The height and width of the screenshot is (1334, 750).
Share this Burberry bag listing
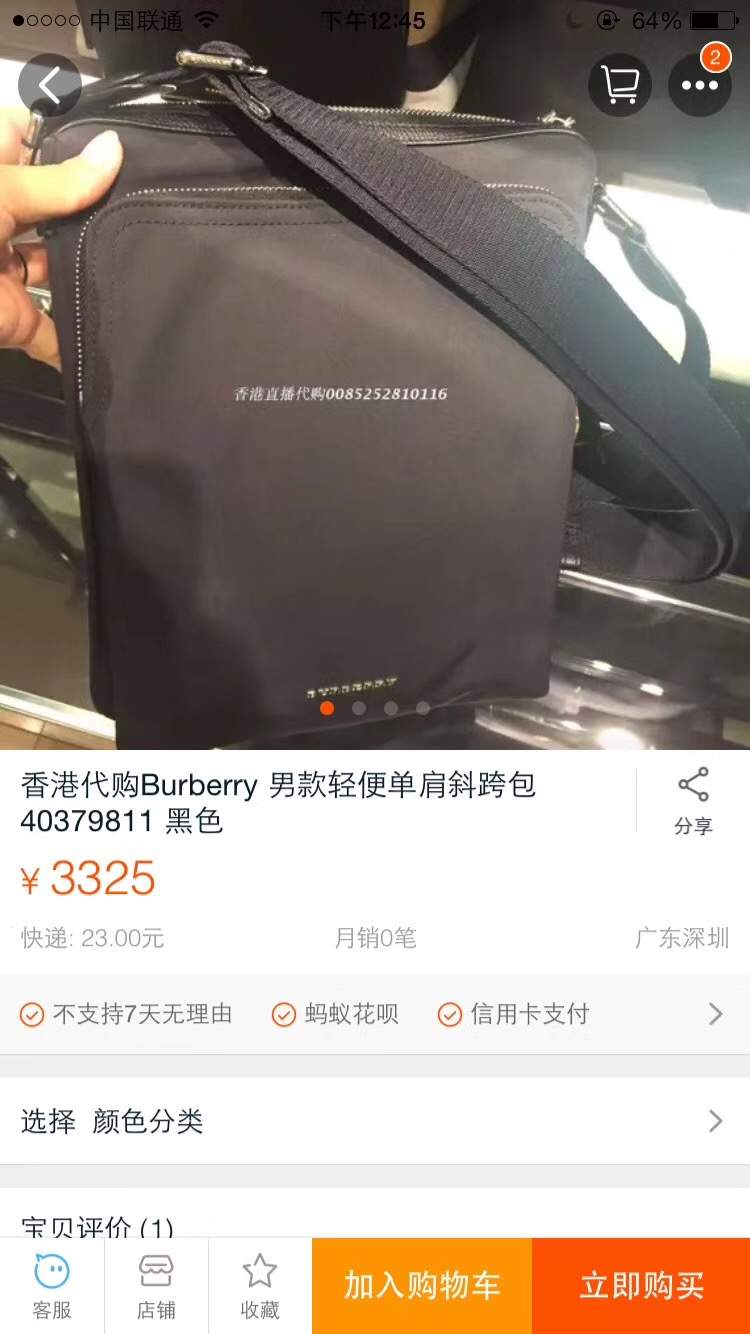pyautogui.click(x=693, y=801)
